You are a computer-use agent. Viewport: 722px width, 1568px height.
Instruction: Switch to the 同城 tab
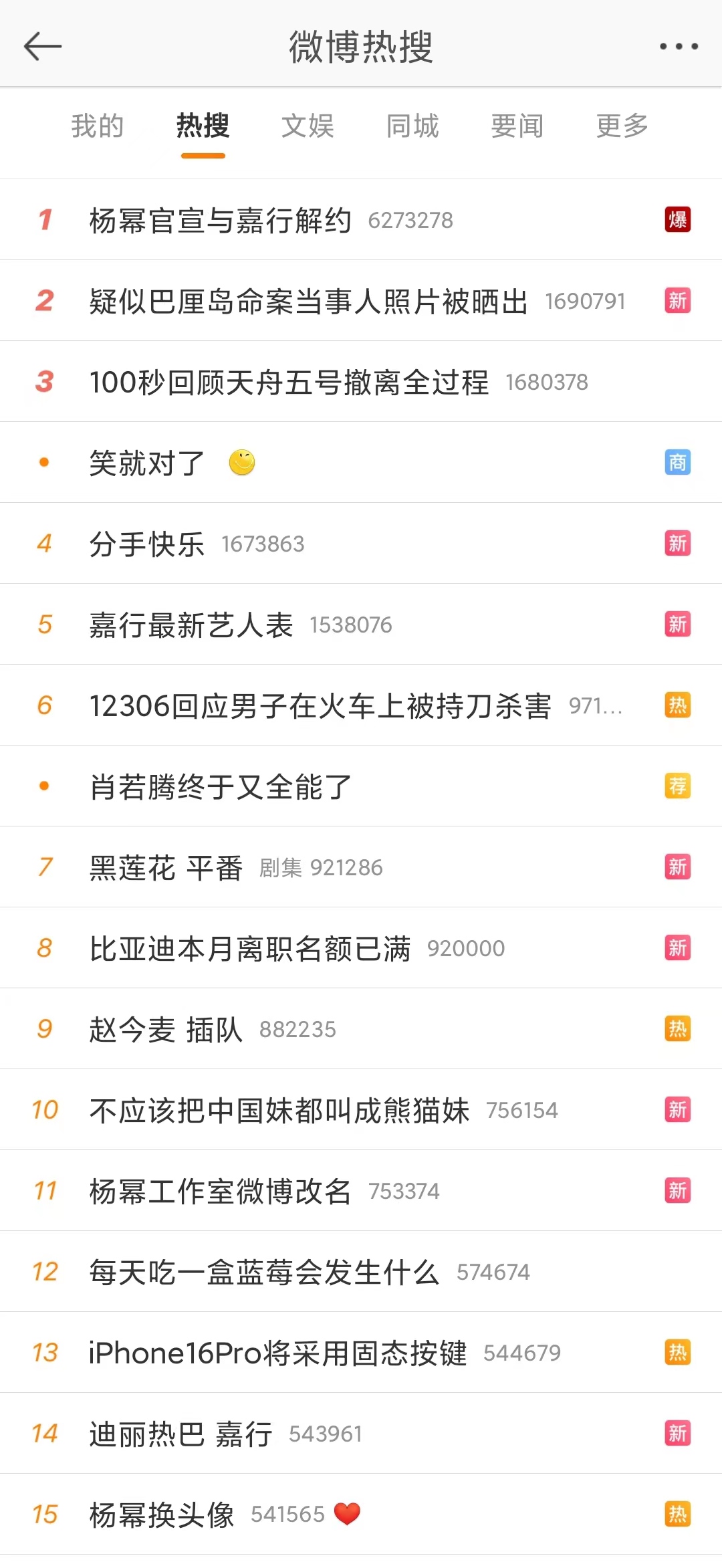tap(412, 126)
